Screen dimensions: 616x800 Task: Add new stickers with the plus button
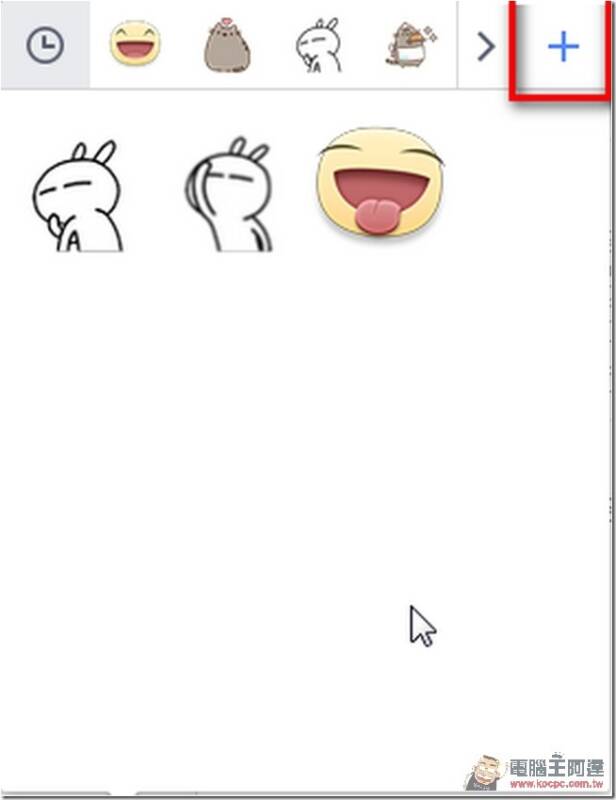[x=563, y=46]
